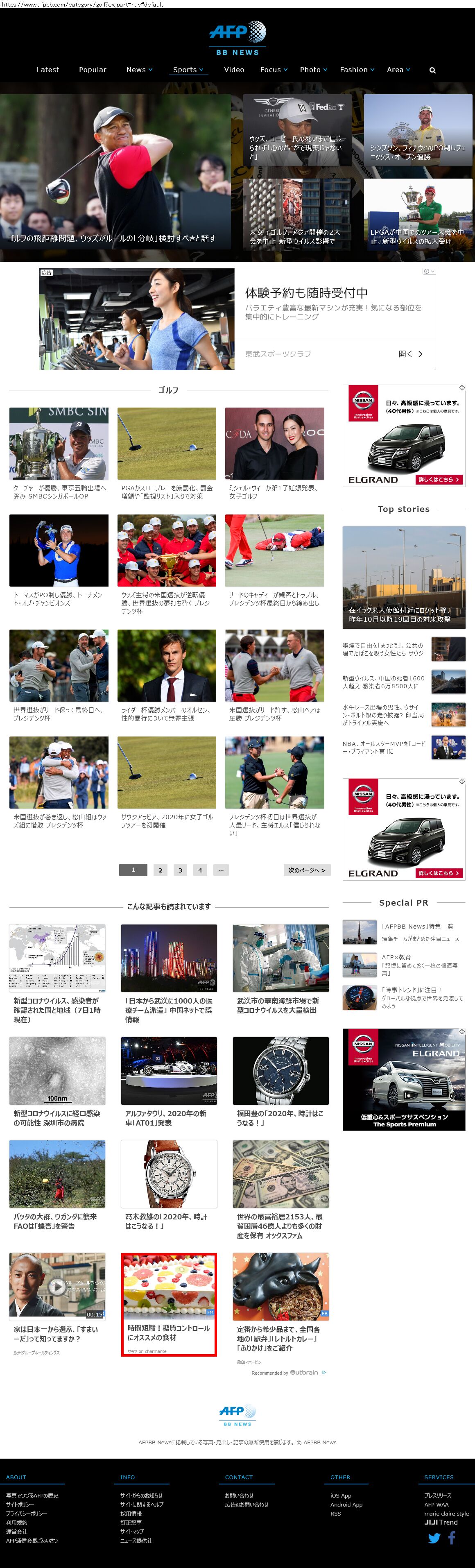Image resolution: width=475 pixels, height=1568 pixels.
Task: Open the Michelle Wie pregnancy announcement article
Action: (274, 492)
